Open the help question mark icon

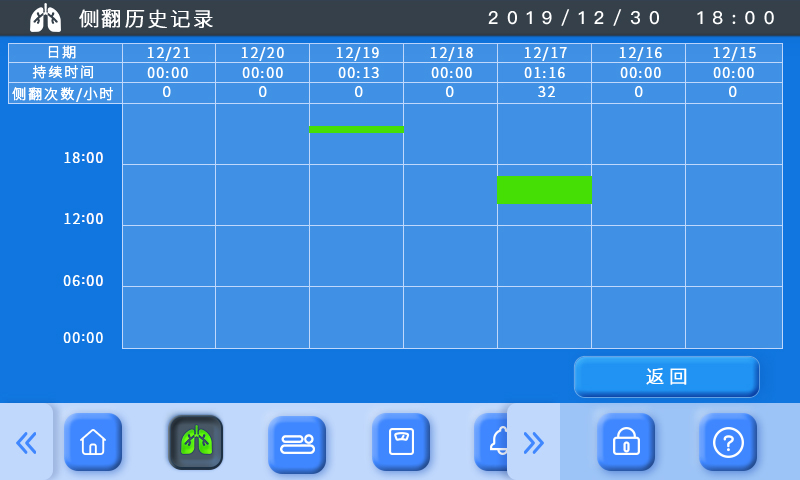727,441
